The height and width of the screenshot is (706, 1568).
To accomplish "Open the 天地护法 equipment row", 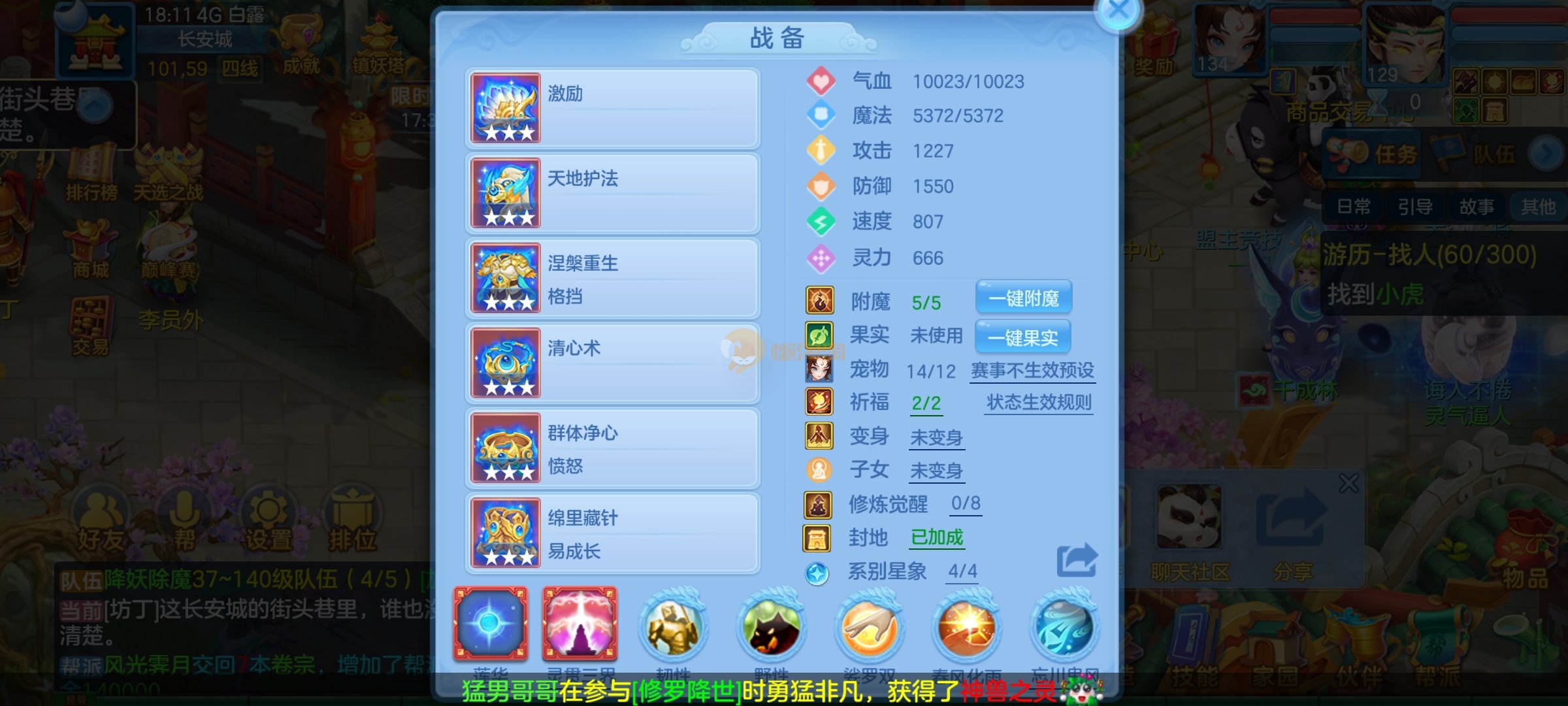I will [612, 193].
